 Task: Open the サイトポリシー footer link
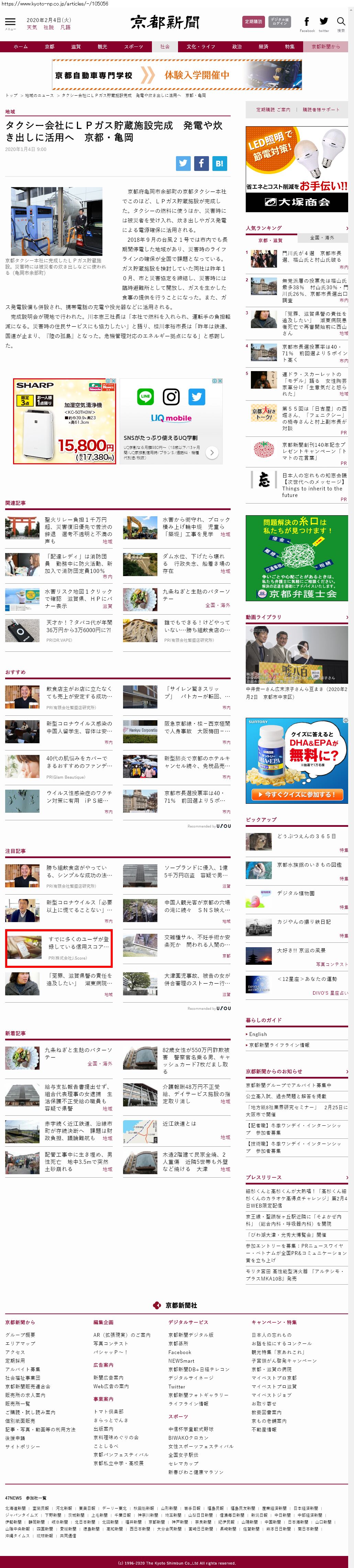click(22, 1446)
